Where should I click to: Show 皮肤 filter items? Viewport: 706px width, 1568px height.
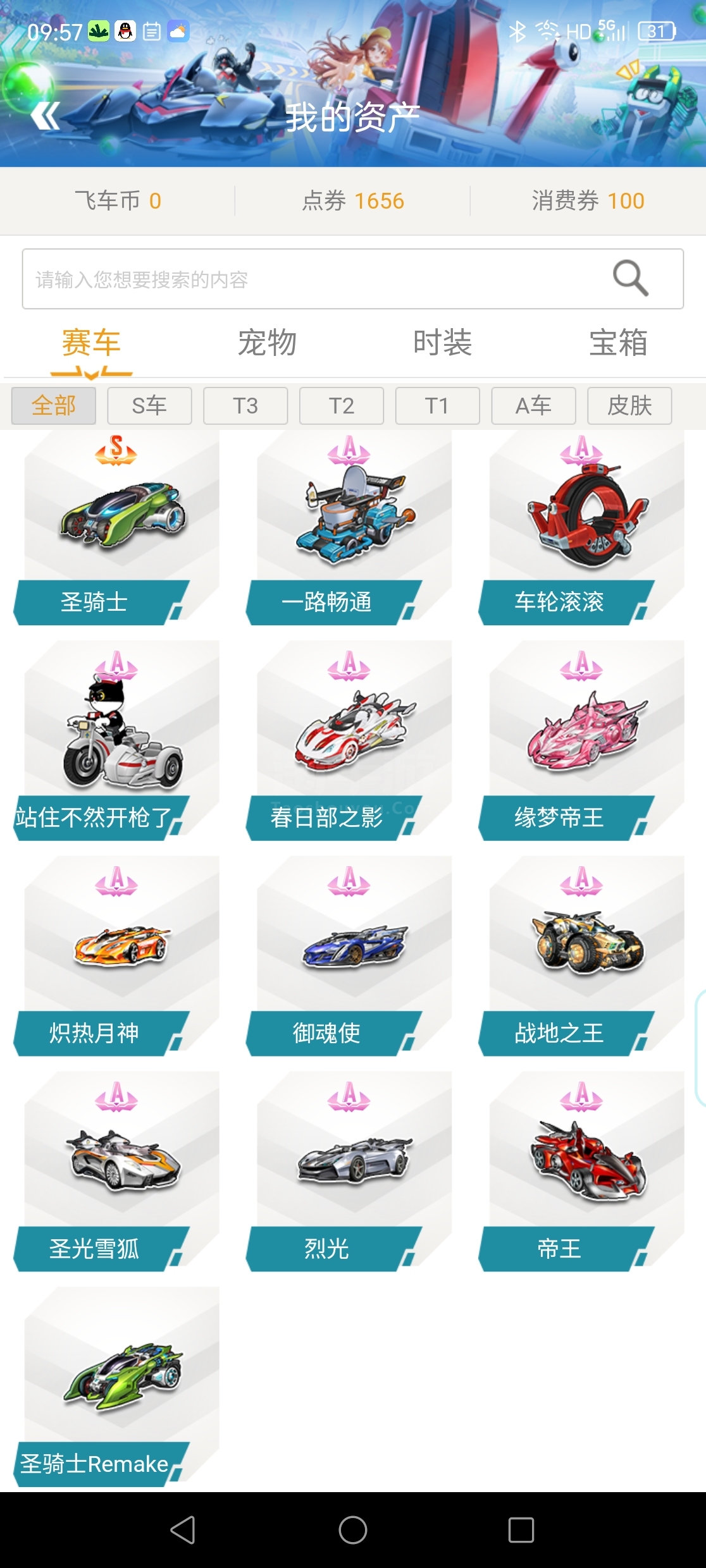(x=630, y=405)
